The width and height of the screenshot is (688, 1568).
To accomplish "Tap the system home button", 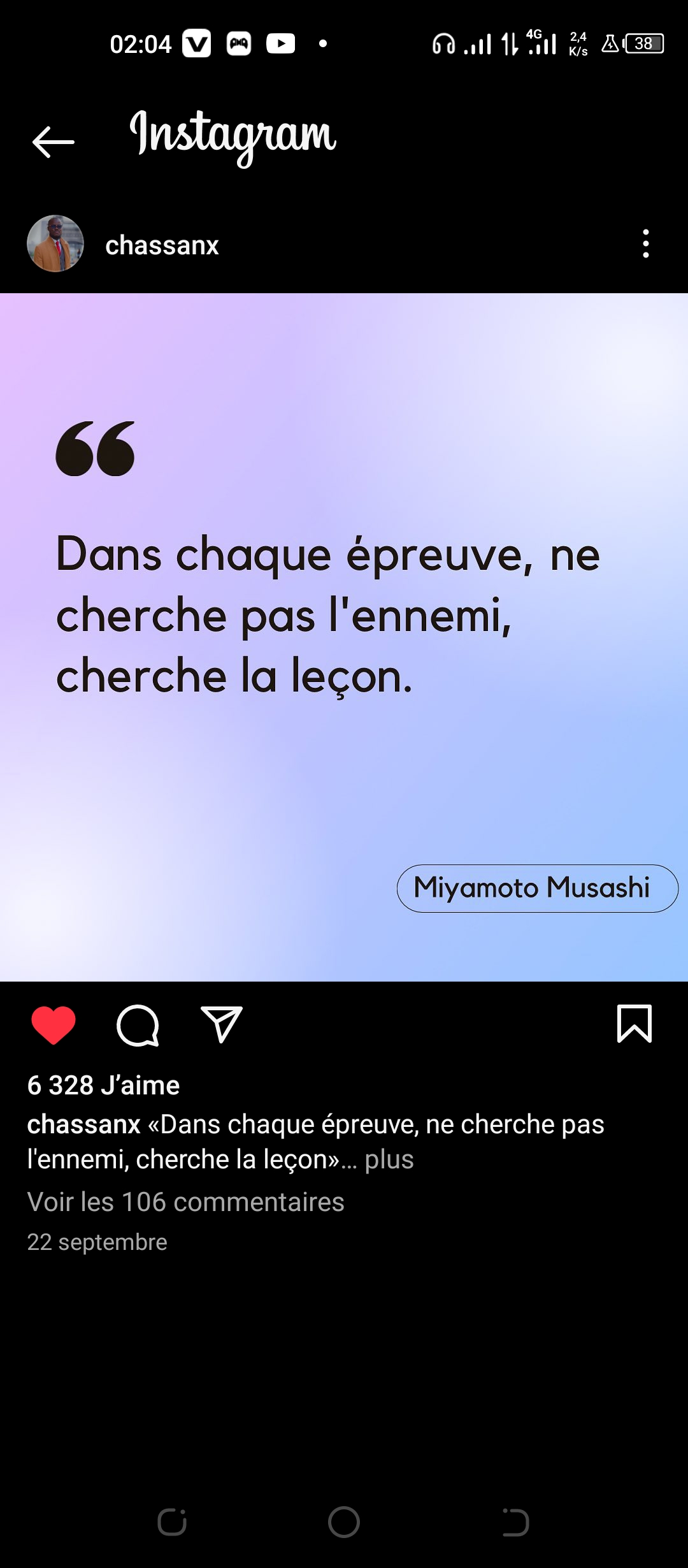I will point(344,1522).
